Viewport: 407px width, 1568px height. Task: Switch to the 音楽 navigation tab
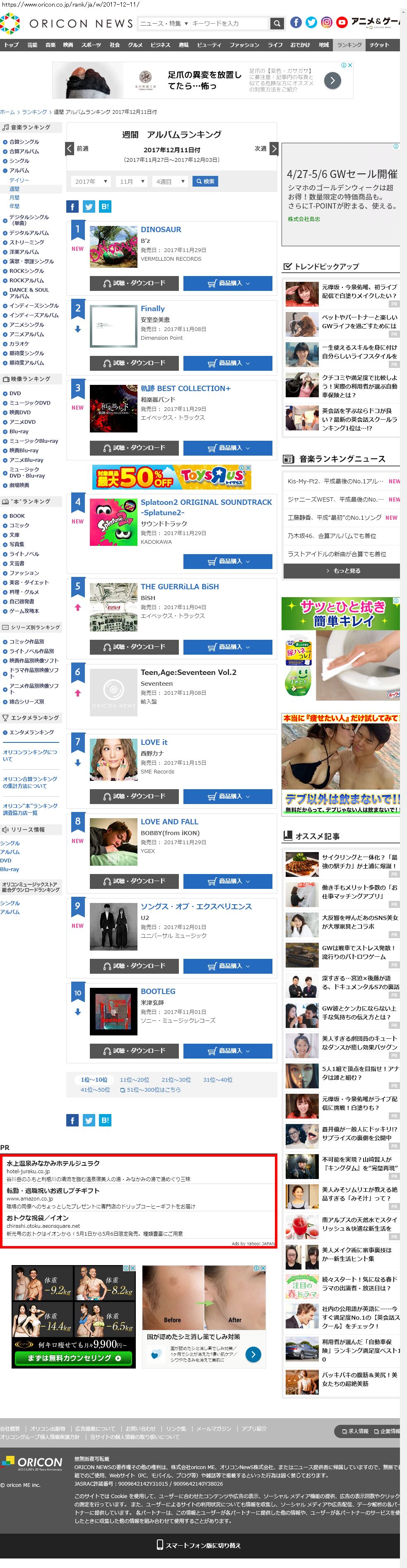50,44
